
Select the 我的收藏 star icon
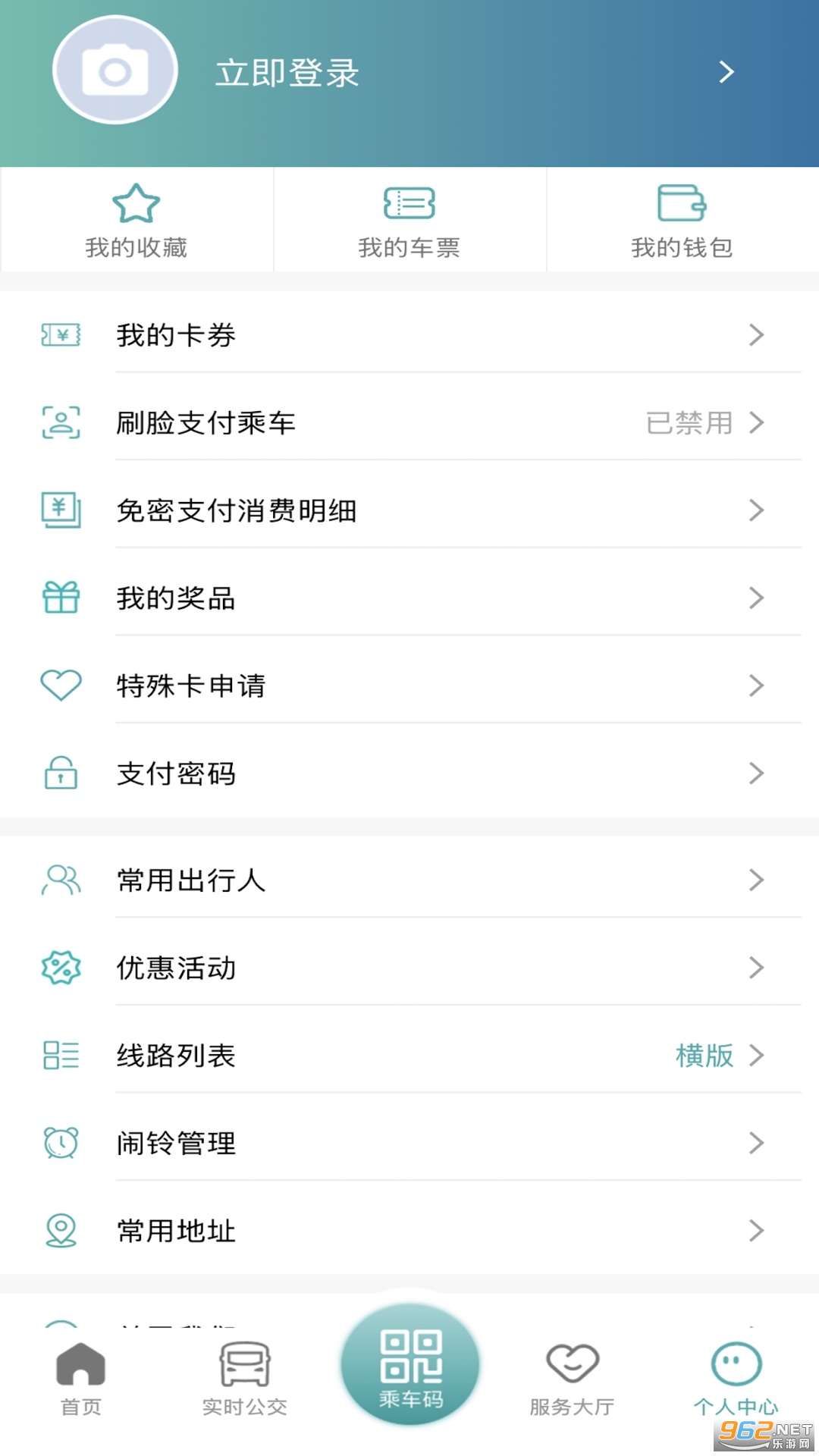136,203
